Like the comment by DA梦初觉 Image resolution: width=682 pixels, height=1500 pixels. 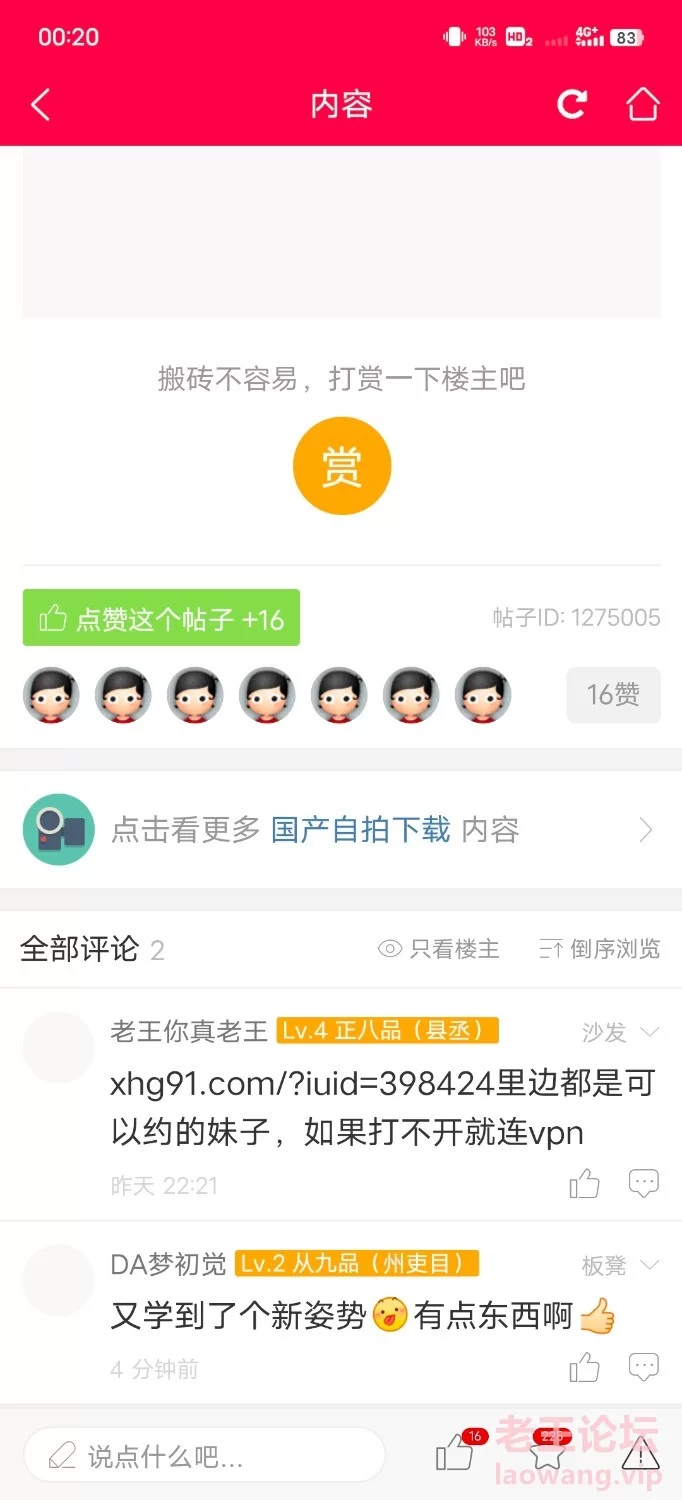click(x=584, y=1367)
